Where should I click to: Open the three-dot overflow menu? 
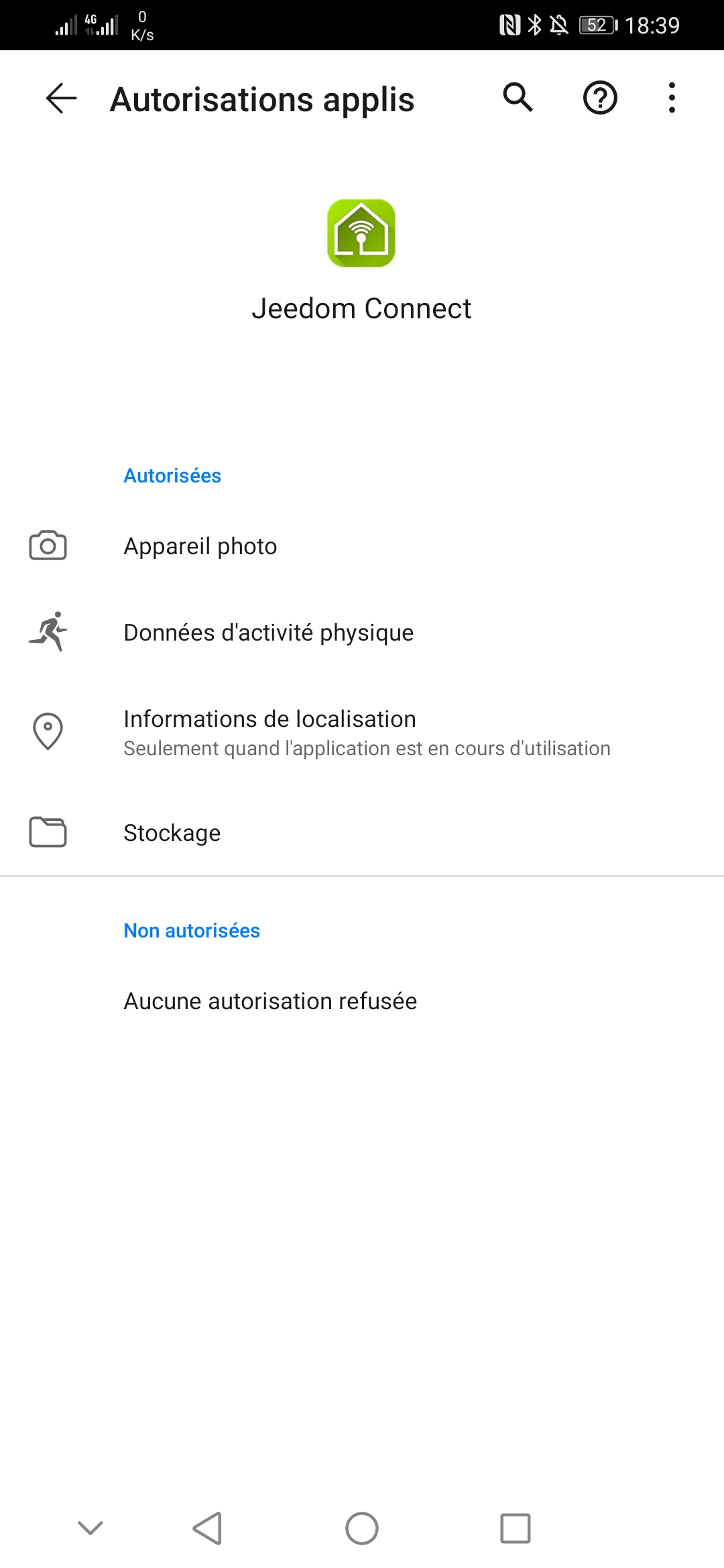click(671, 98)
